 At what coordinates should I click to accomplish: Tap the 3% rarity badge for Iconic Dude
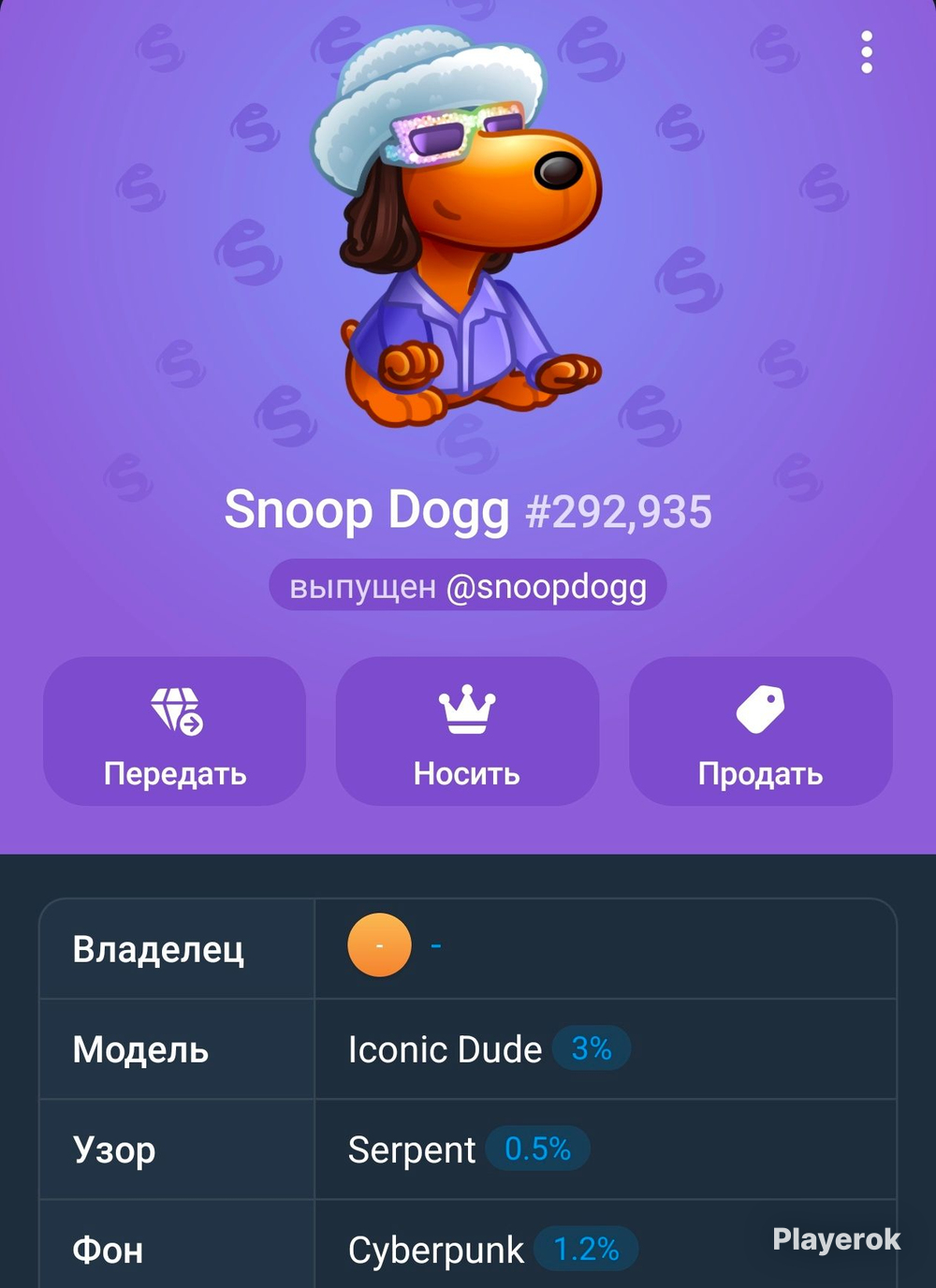coord(592,1048)
